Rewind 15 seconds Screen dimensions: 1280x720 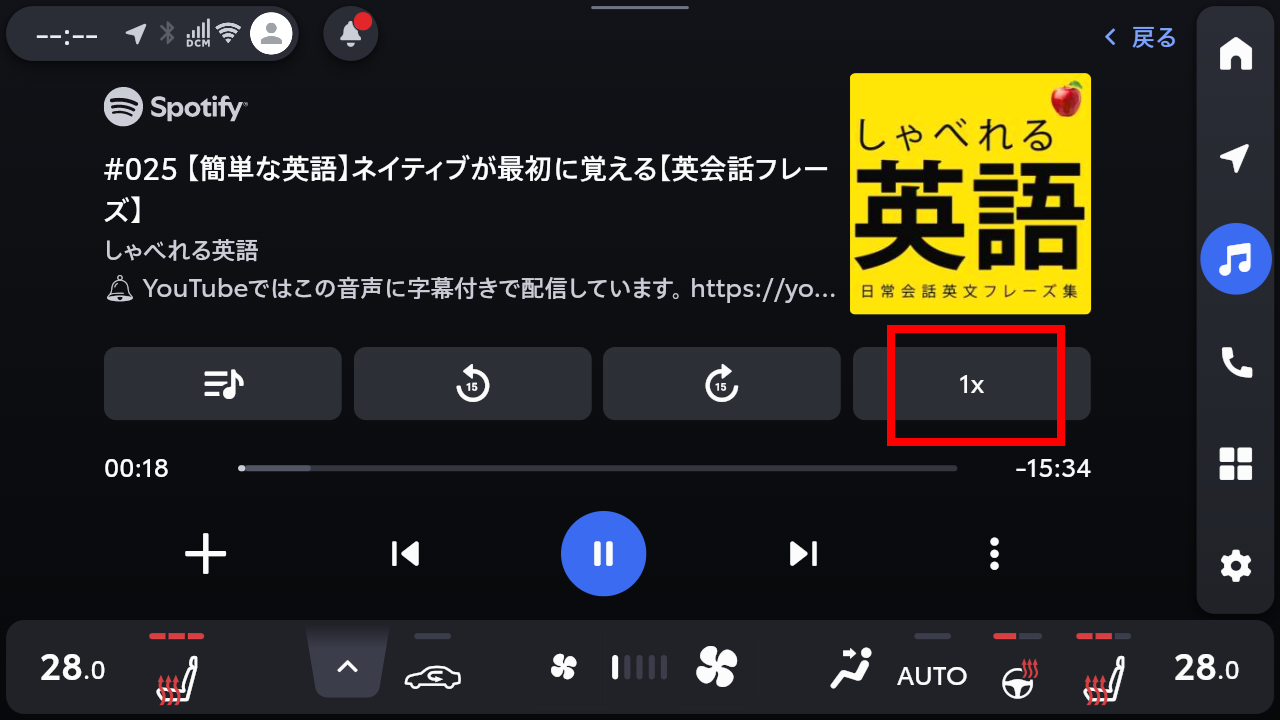pos(472,384)
